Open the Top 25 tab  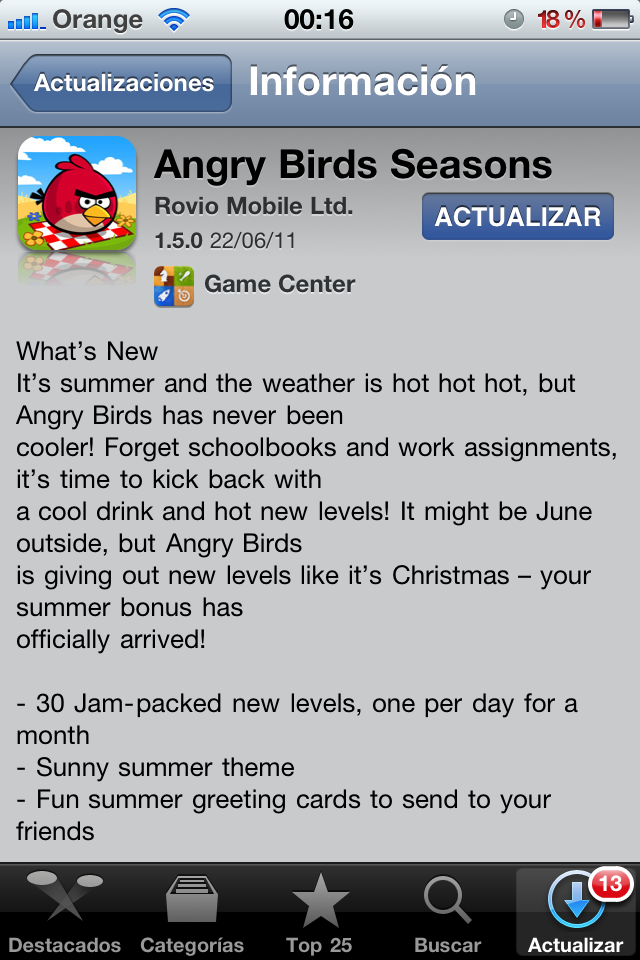tap(320, 912)
